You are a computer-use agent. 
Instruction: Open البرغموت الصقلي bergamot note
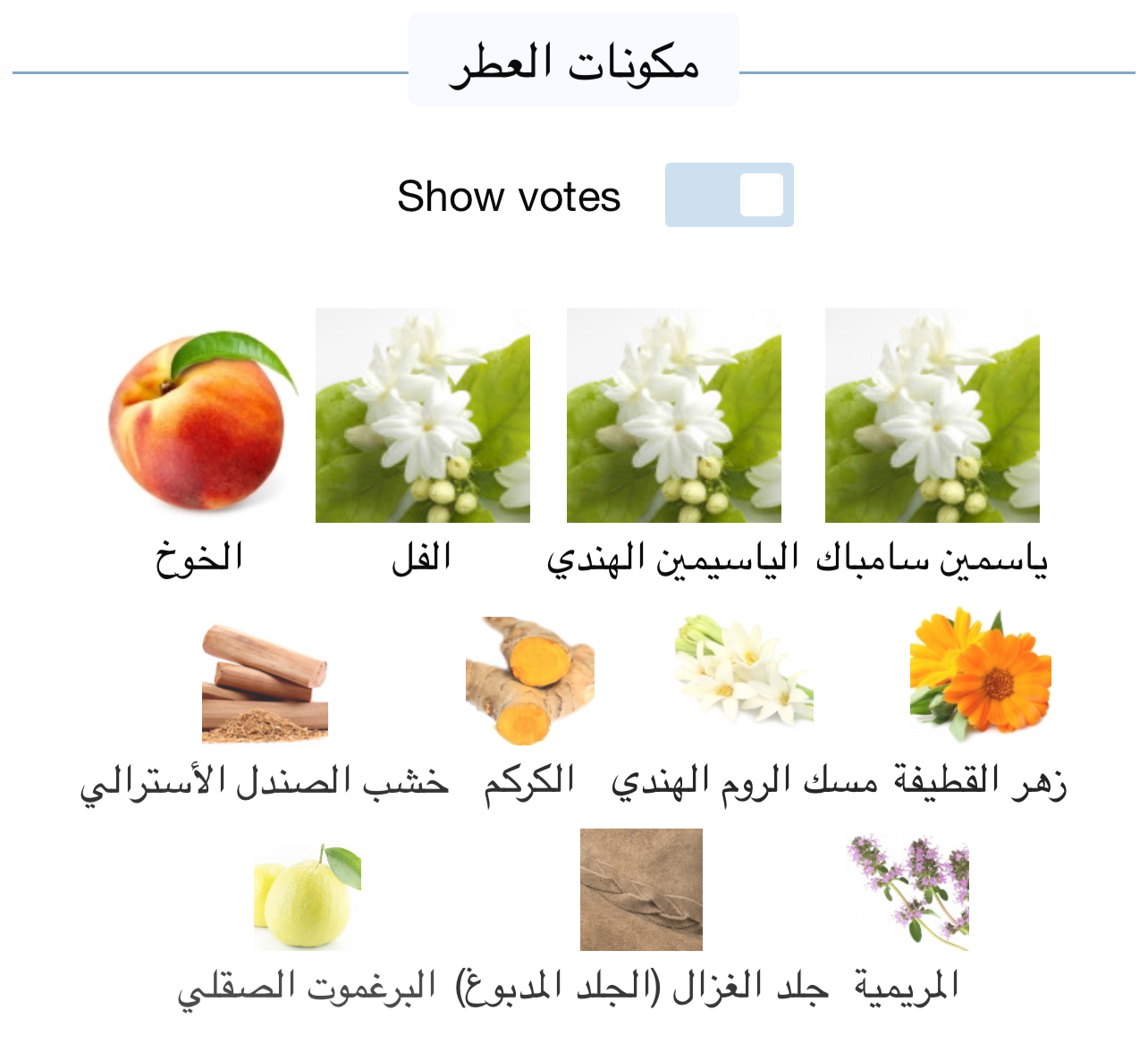coord(307,896)
